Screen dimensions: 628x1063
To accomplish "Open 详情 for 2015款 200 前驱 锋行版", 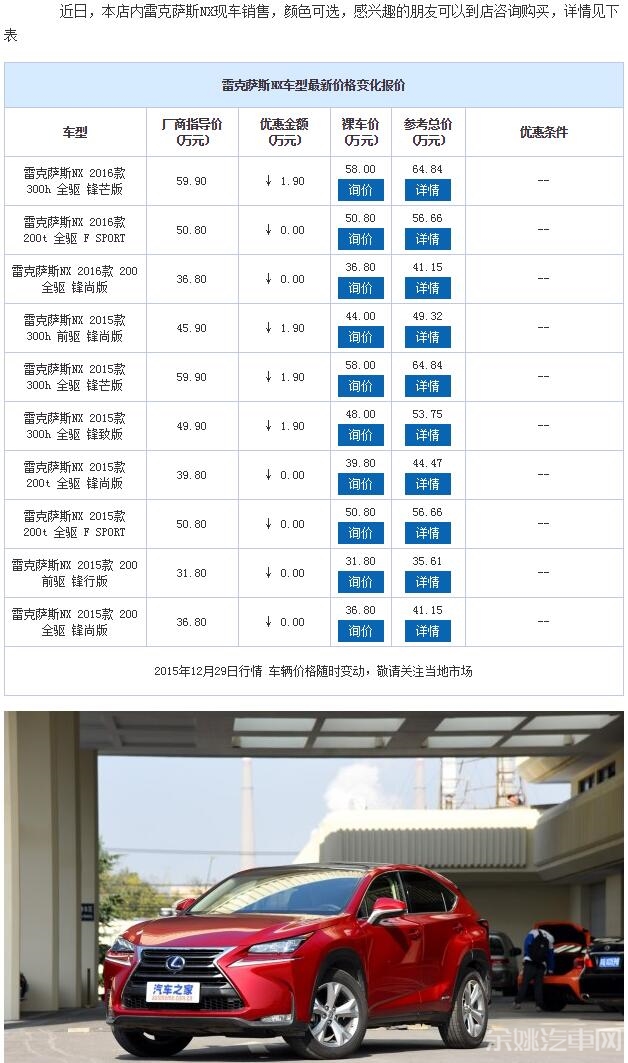I will tap(428, 582).
